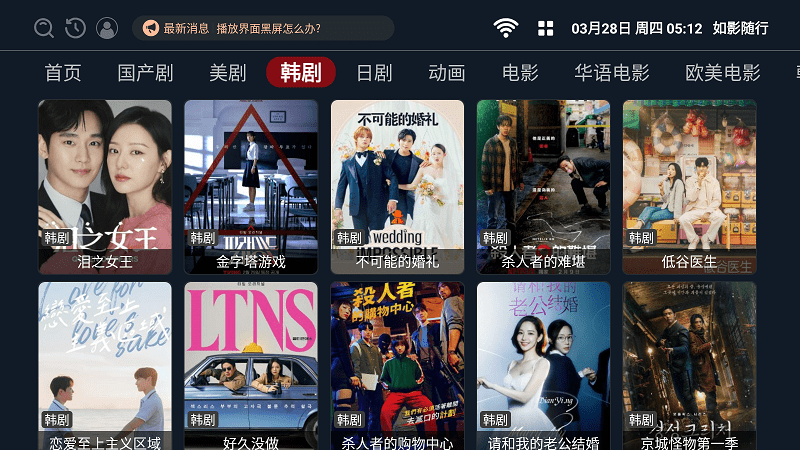Select the 电影 tab
The height and width of the screenshot is (450, 800).
click(x=520, y=73)
